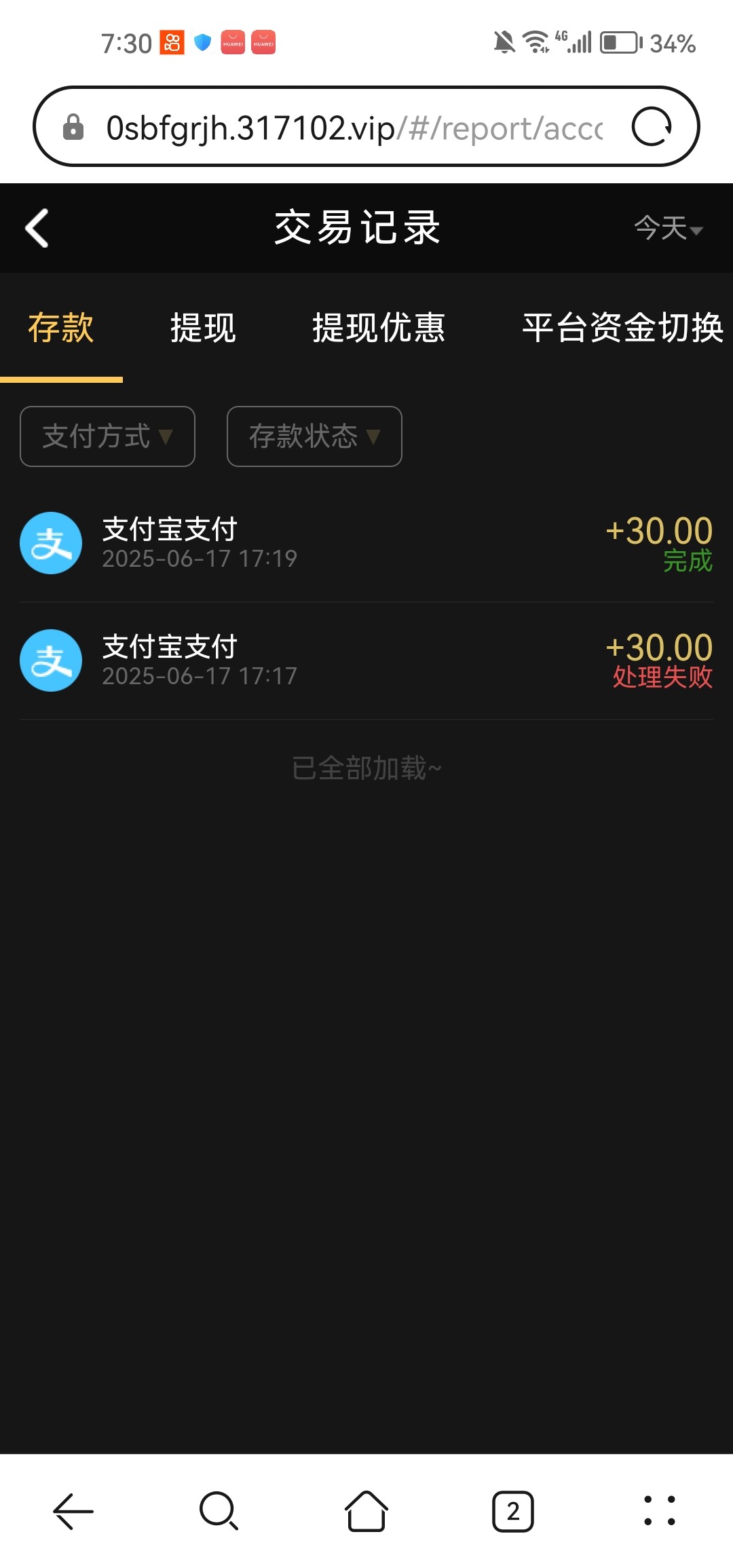Open the 存款状态 filter dropdown

pyautogui.click(x=314, y=436)
